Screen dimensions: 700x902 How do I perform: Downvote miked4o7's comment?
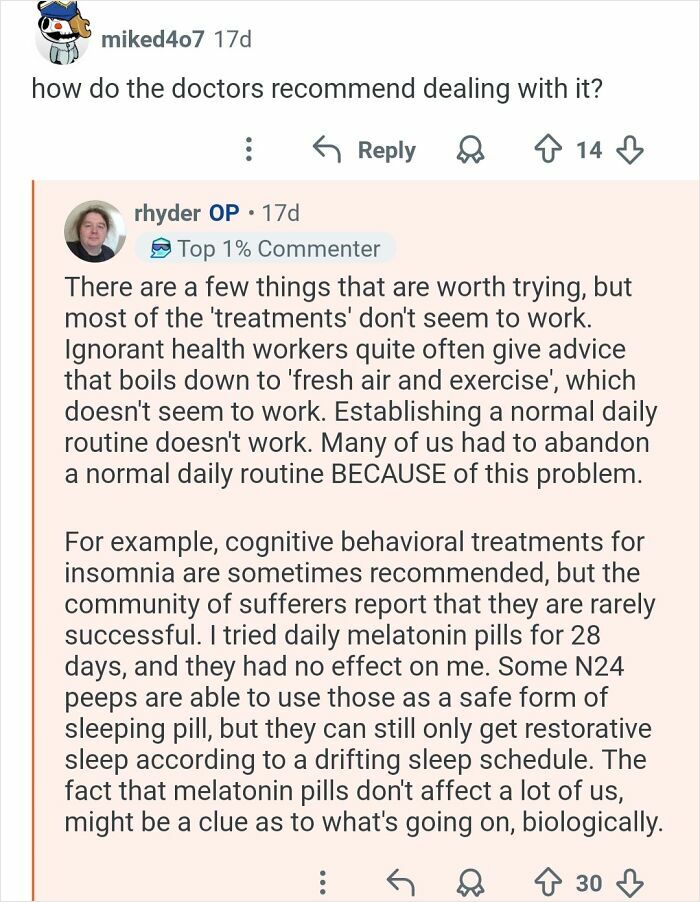coord(628,150)
